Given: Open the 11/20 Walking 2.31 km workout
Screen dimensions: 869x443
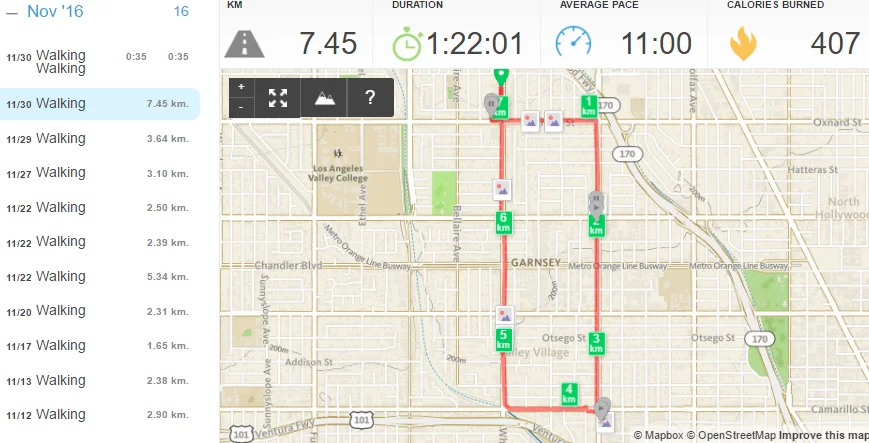Looking at the screenshot, I should coord(98,311).
